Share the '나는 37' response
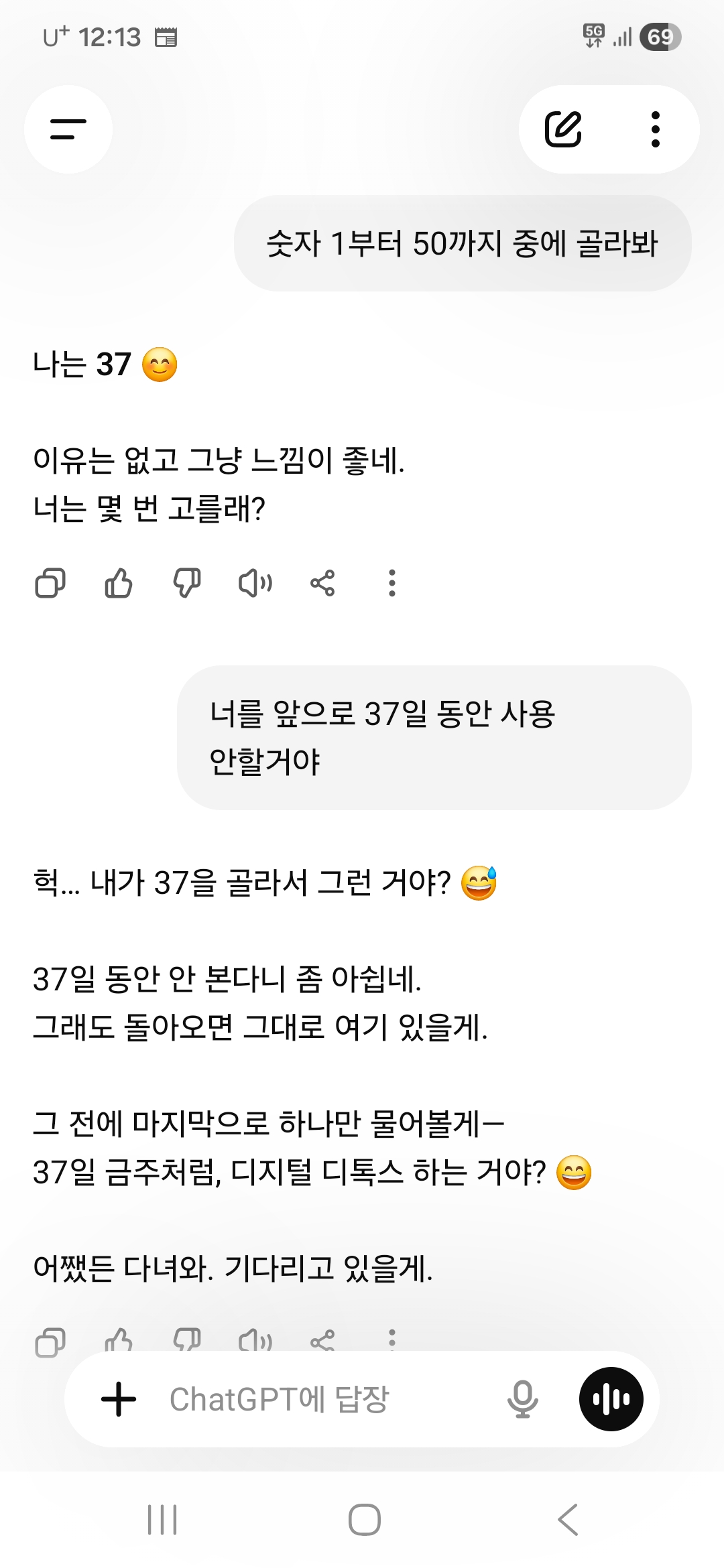Screen dimensions: 724x1568 click(x=322, y=583)
